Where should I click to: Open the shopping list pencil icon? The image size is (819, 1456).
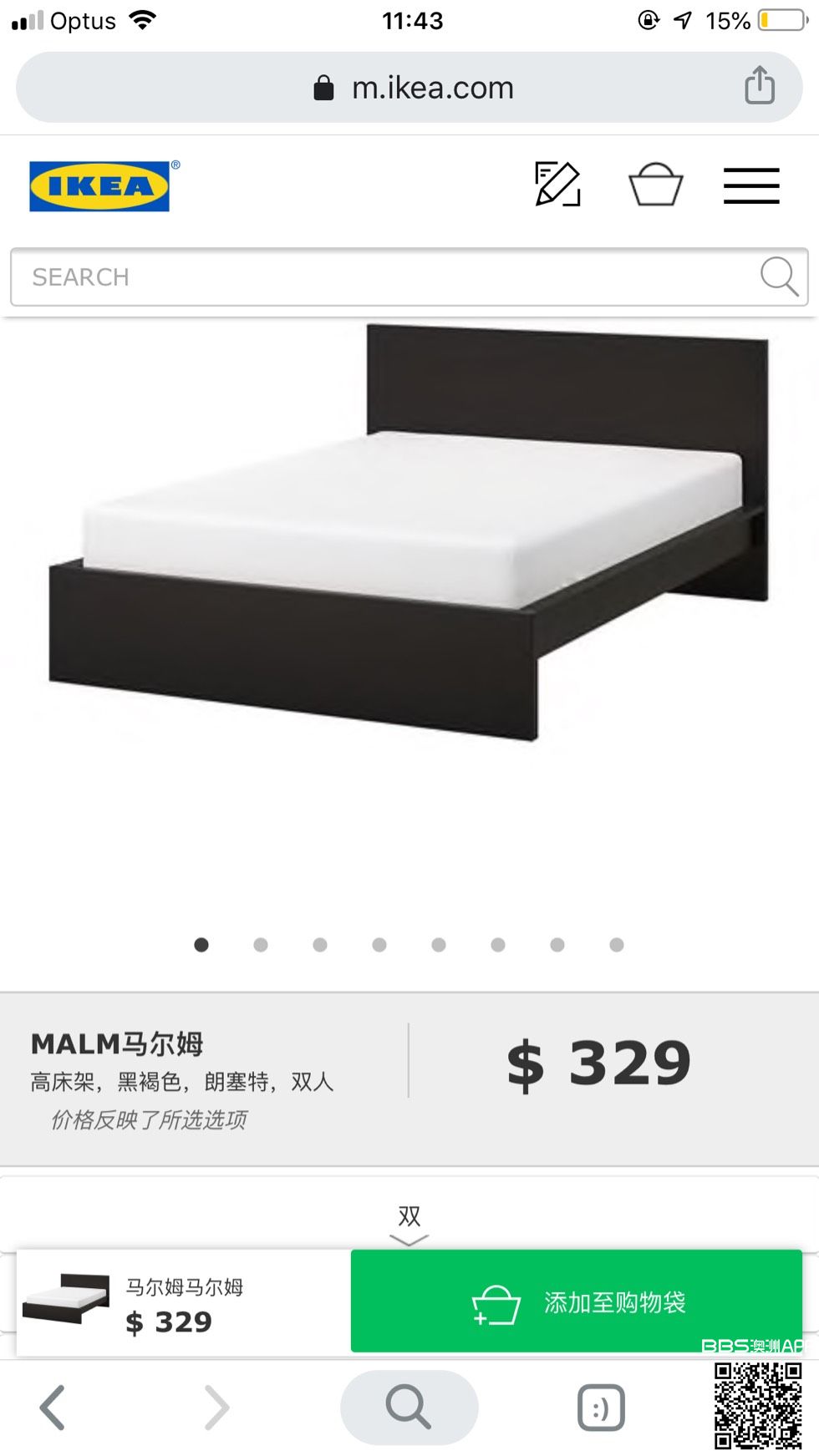pyautogui.click(x=557, y=185)
